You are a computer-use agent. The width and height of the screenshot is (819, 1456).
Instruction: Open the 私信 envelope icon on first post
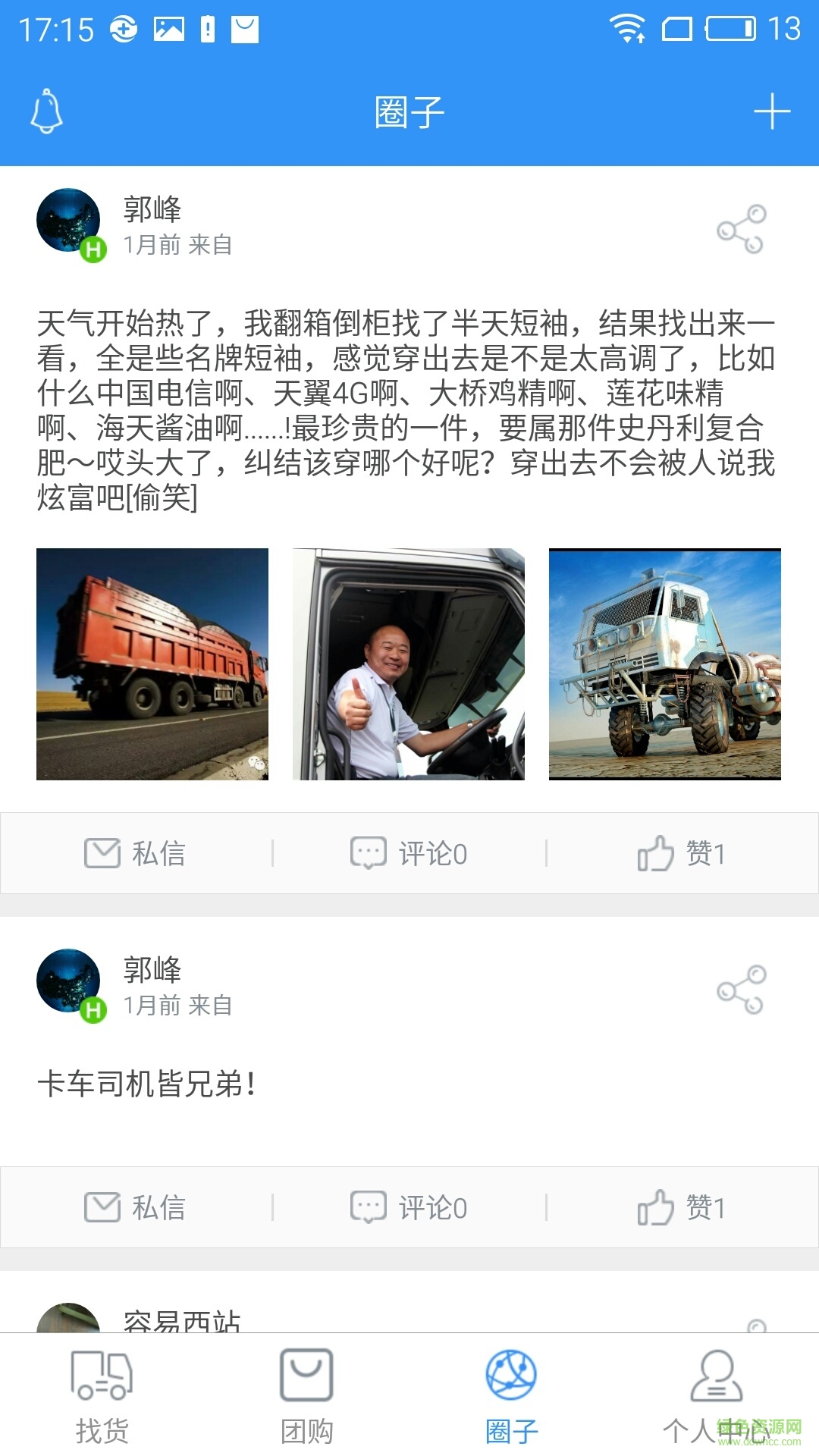click(101, 852)
